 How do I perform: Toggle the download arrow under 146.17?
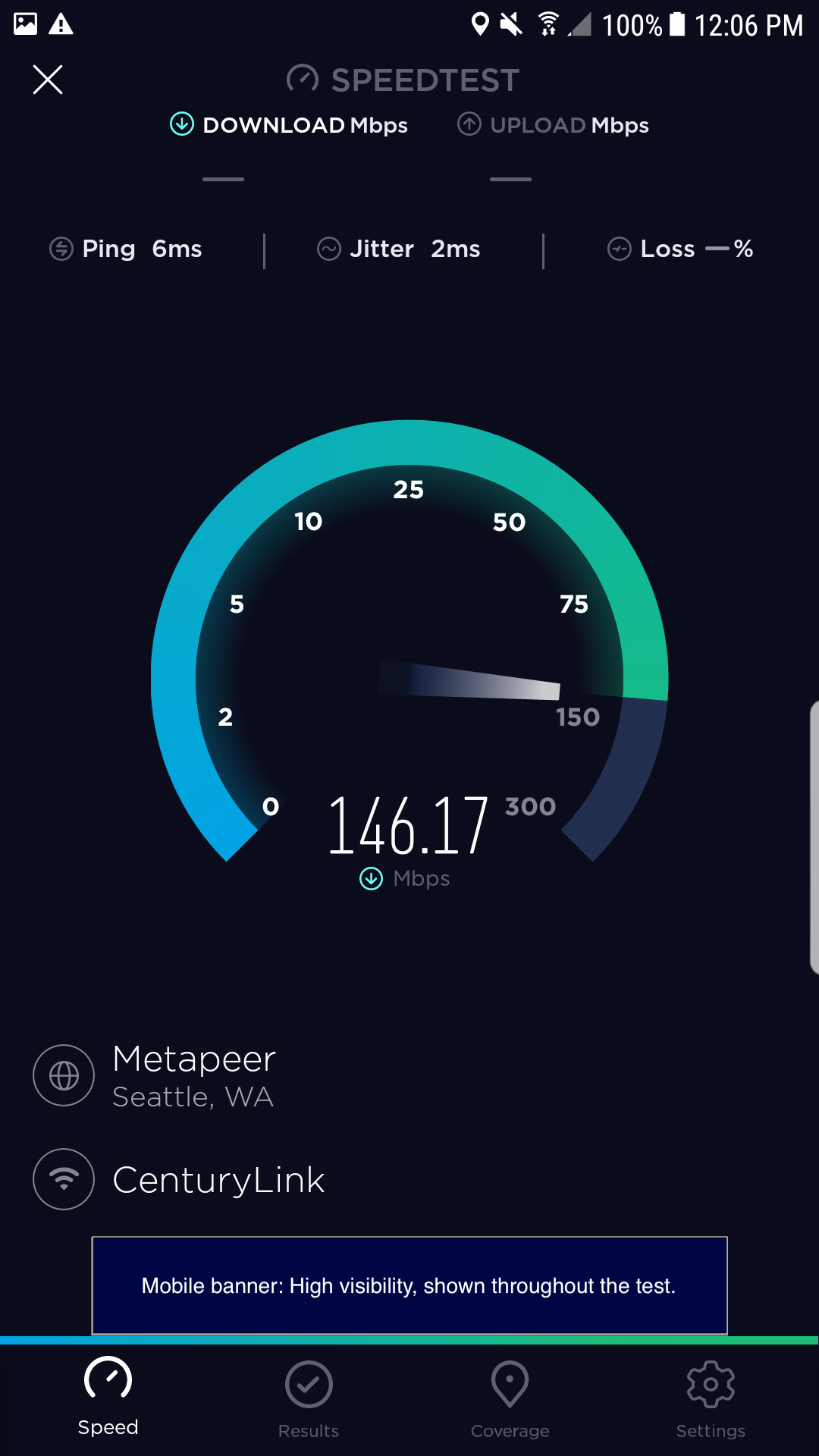click(370, 877)
